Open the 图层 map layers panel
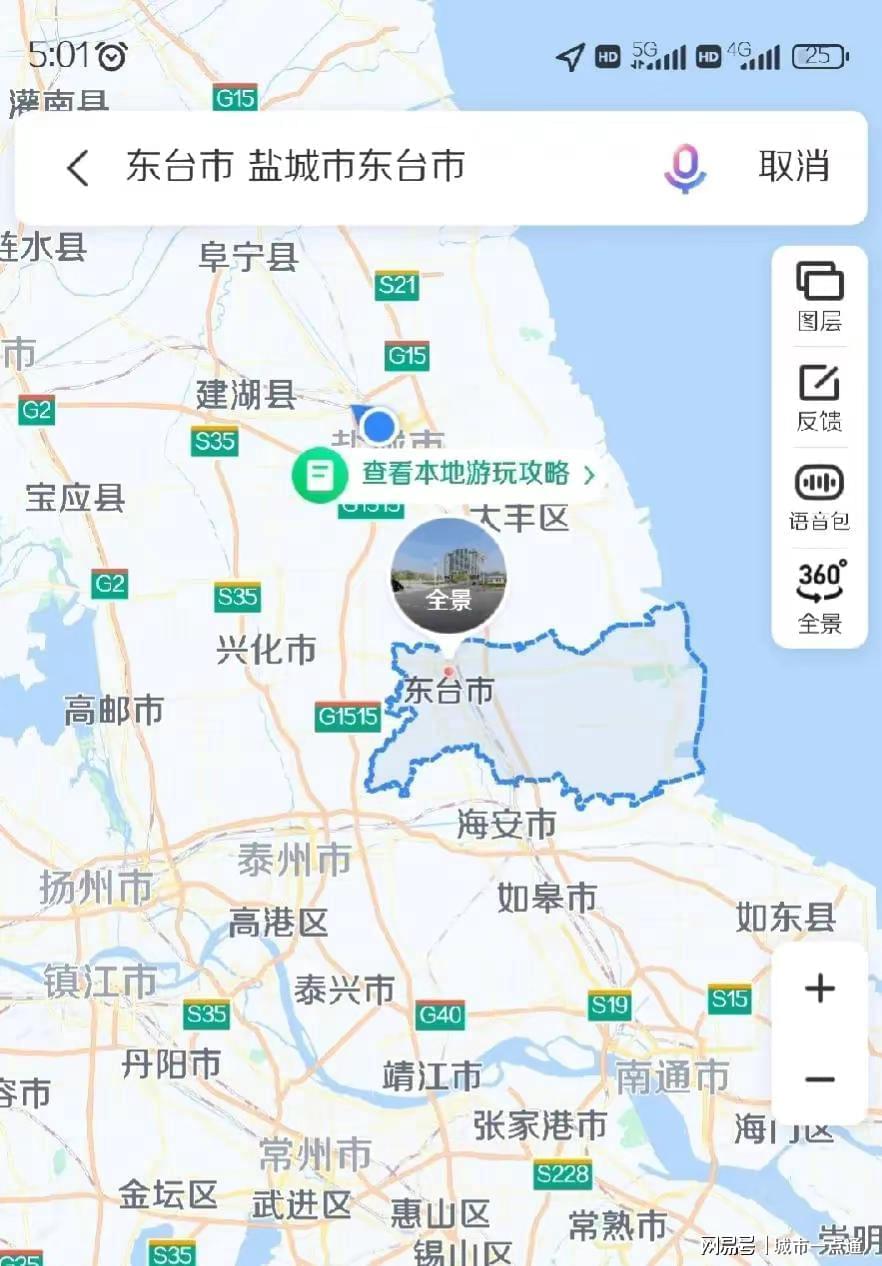Viewport: 882px width, 1266px height. [x=819, y=296]
